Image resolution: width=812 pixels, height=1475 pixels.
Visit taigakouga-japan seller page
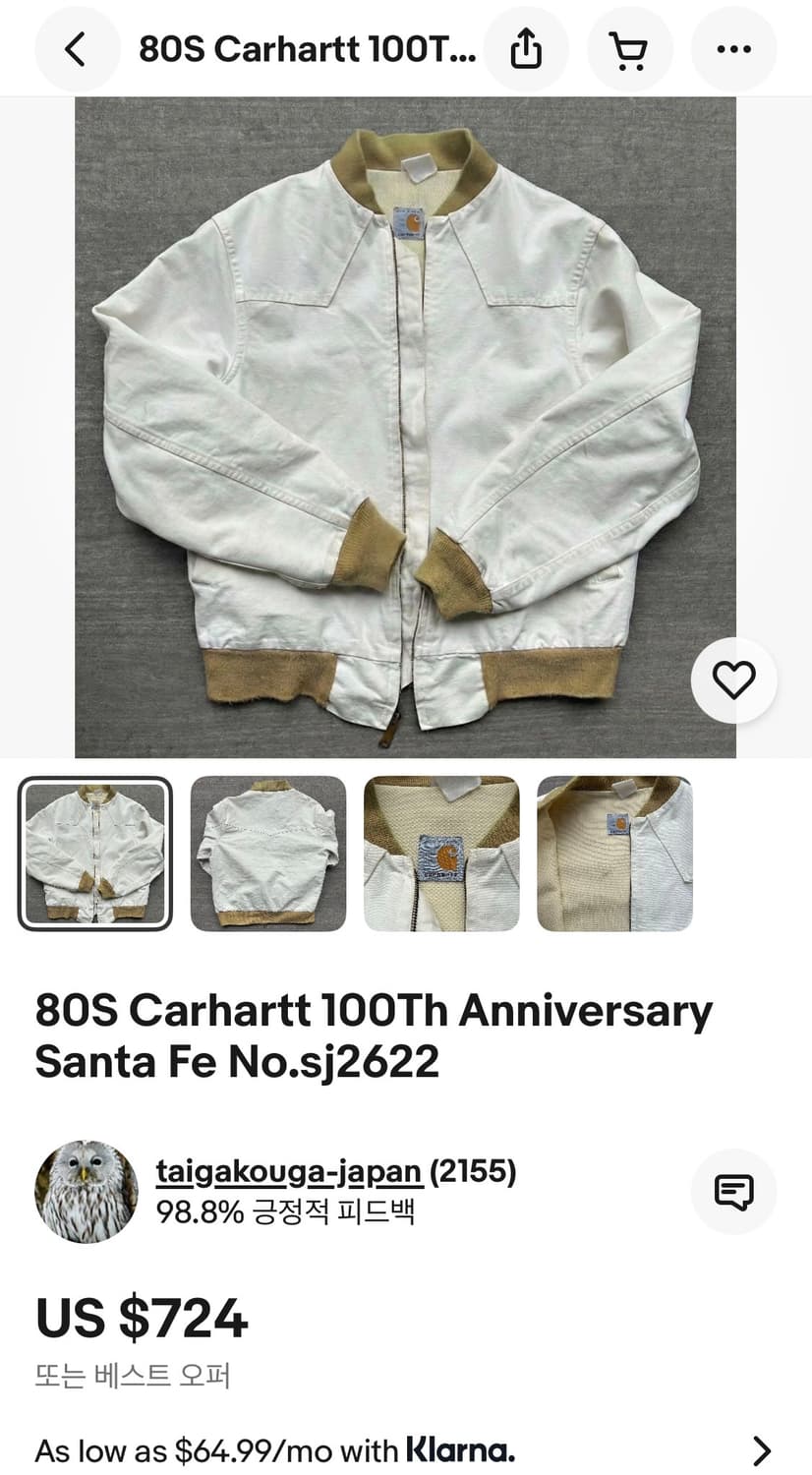292,1171
